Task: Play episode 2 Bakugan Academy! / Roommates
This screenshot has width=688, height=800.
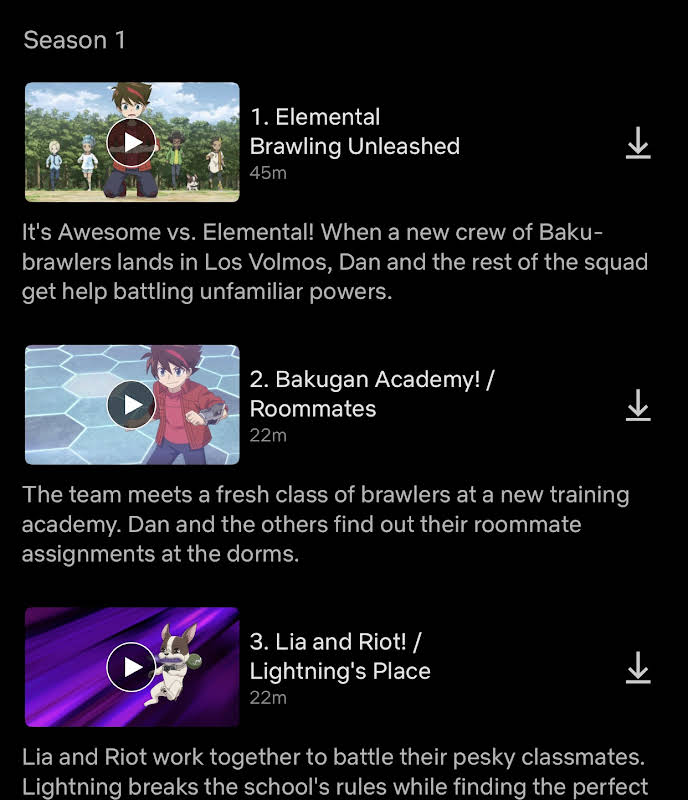Action: [x=132, y=405]
